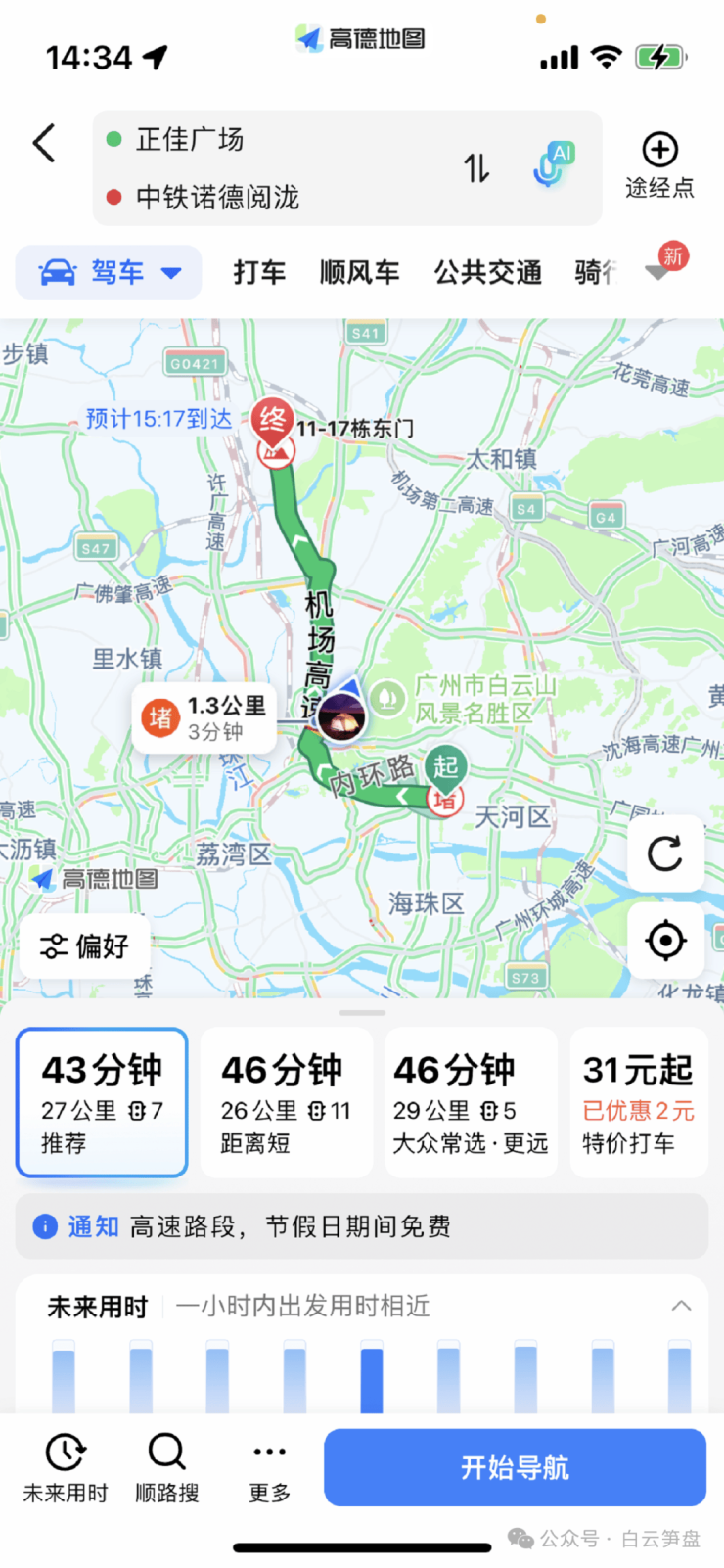Image resolution: width=724 pixels, height=1568 pixels.
Task: Go back using the top-left arrow
Action: click(44, 144)
